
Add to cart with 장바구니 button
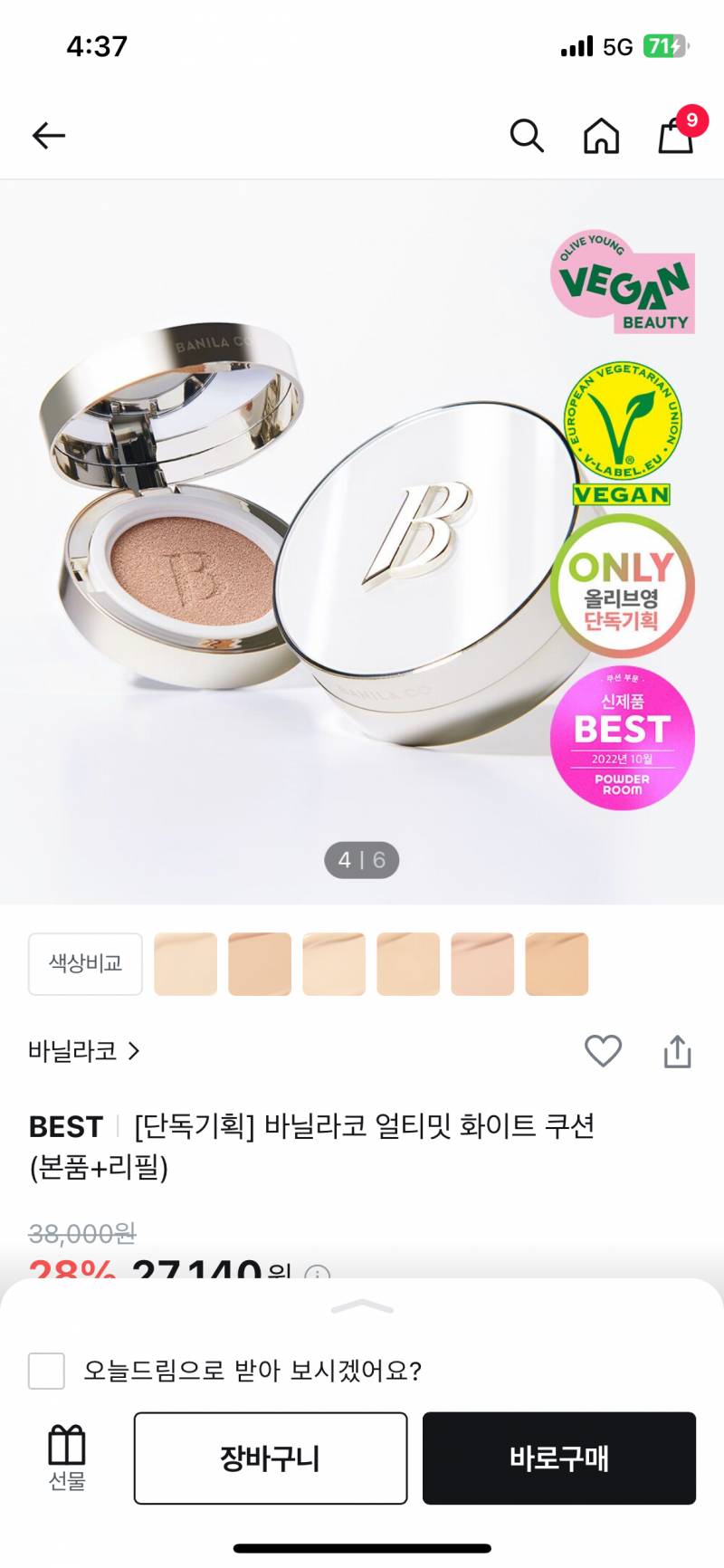[x=271, y=1458]
